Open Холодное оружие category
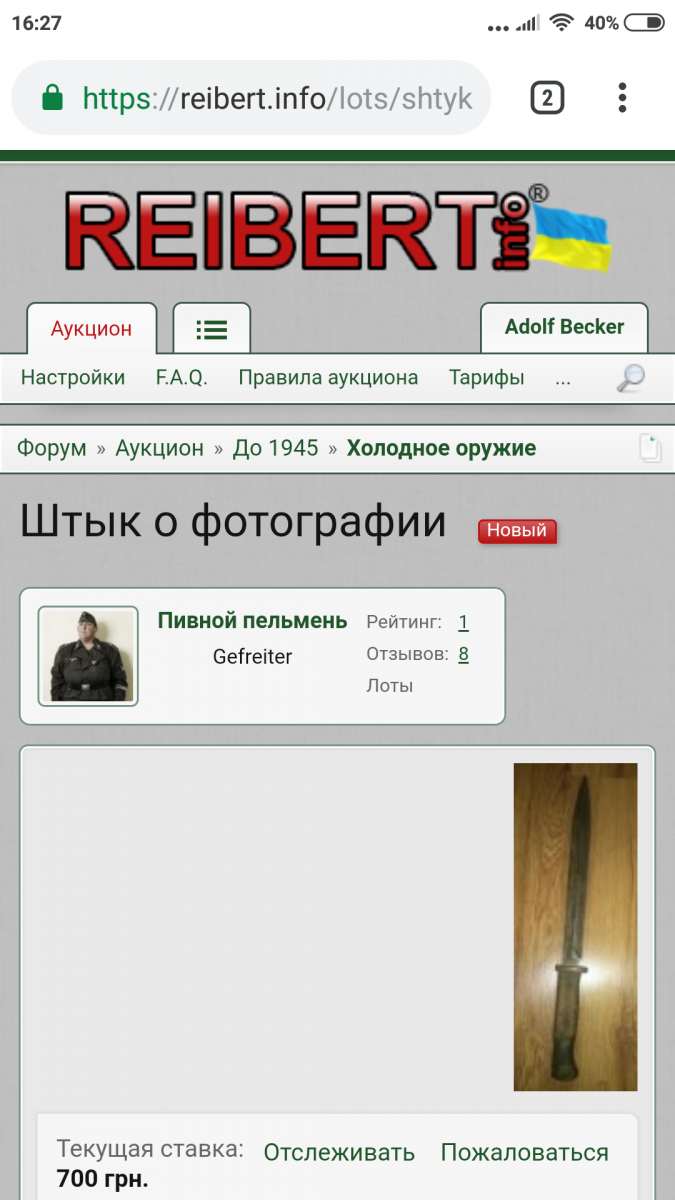Viewport: 675px width, 1200px height. coord(441,448)
